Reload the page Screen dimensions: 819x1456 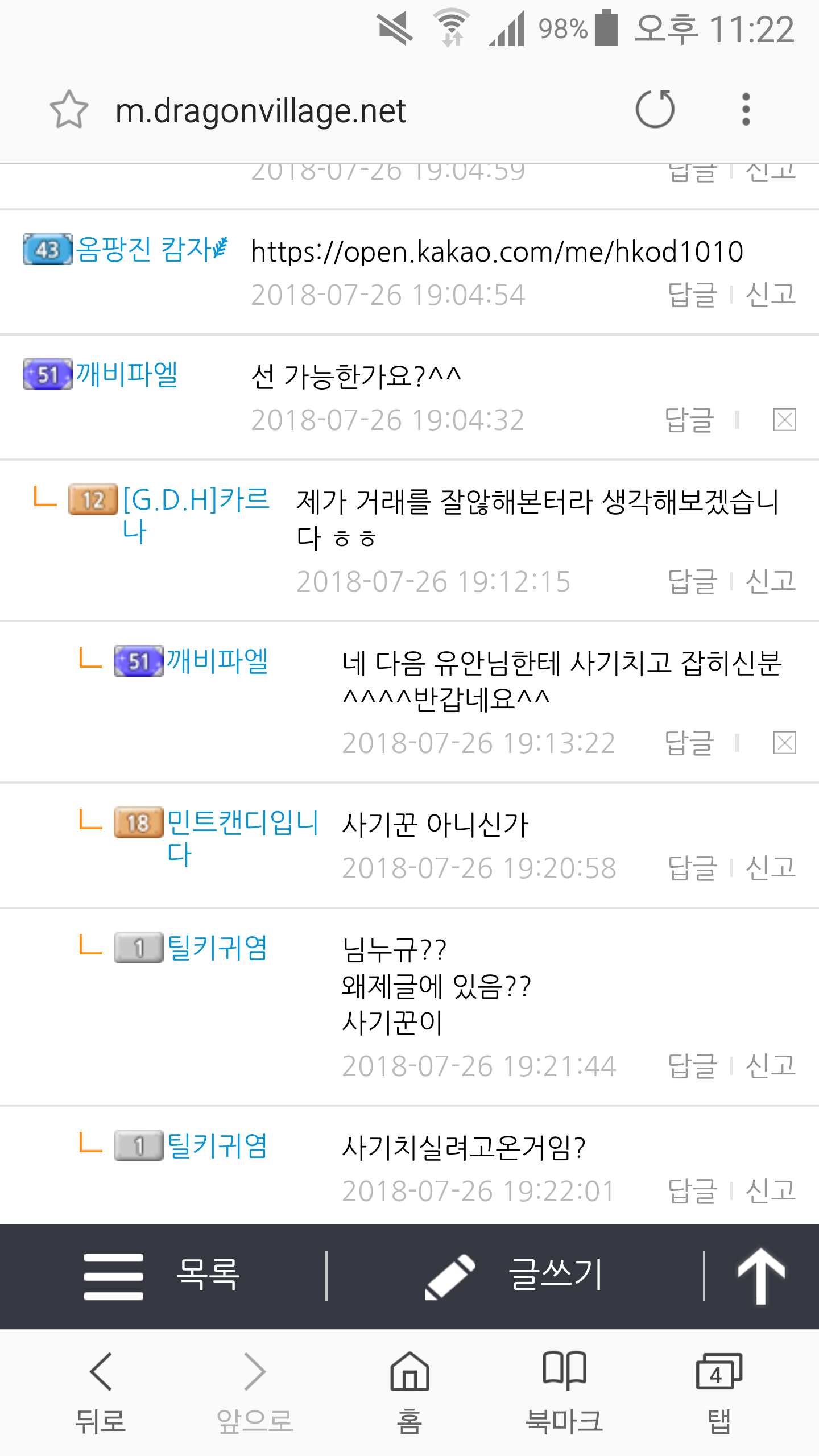655,109
